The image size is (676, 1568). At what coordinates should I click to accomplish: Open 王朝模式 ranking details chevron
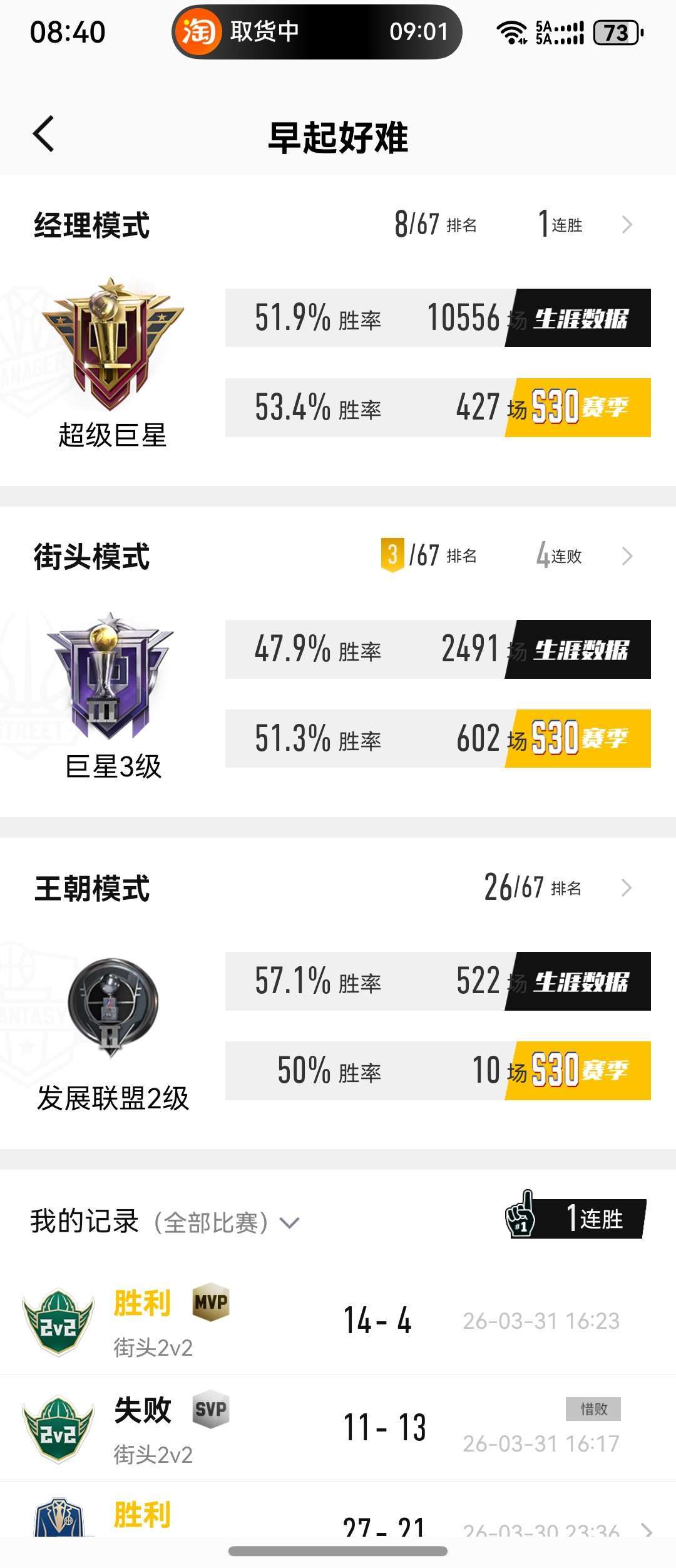627,887
